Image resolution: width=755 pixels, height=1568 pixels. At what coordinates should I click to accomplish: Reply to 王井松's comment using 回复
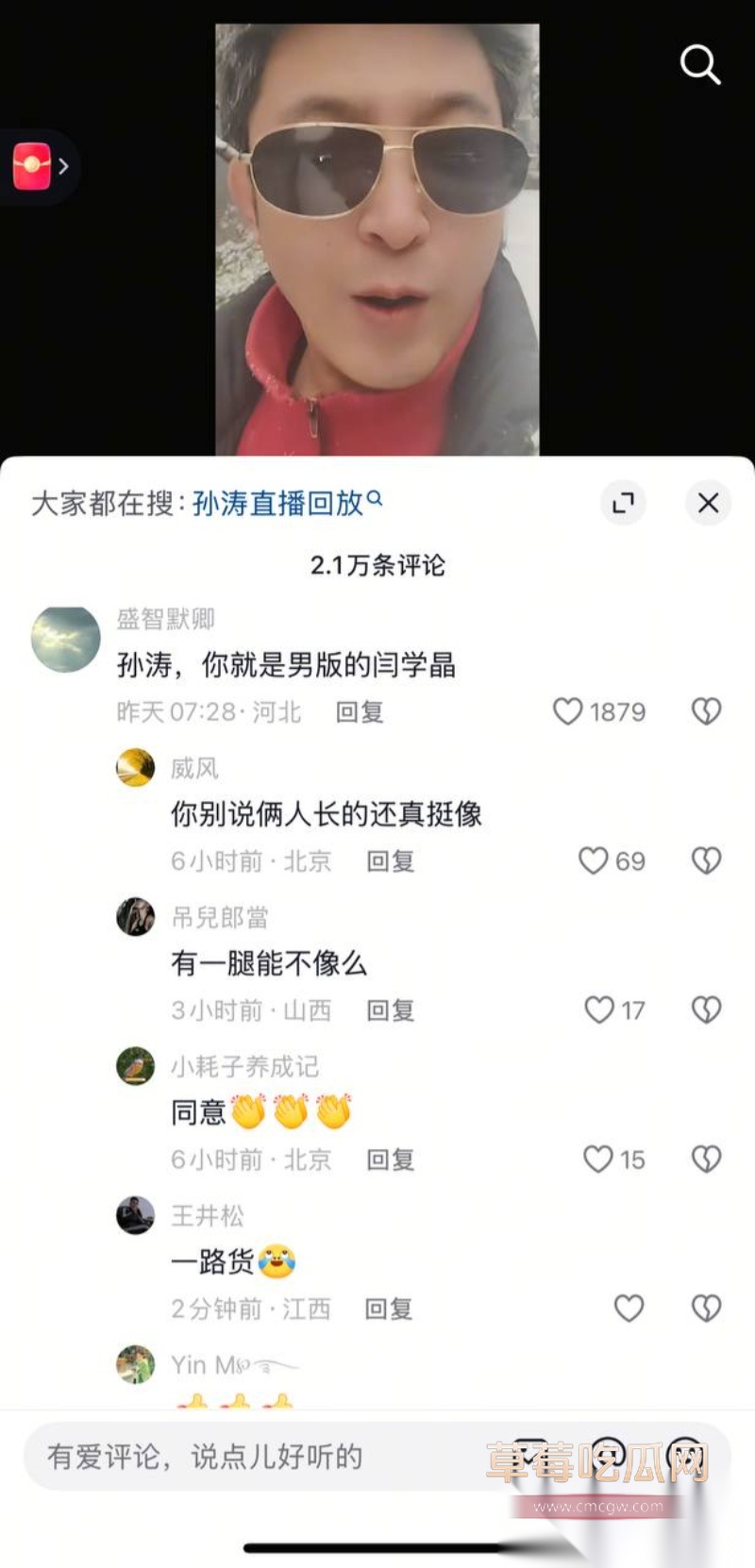click(x=390, y=1308)
